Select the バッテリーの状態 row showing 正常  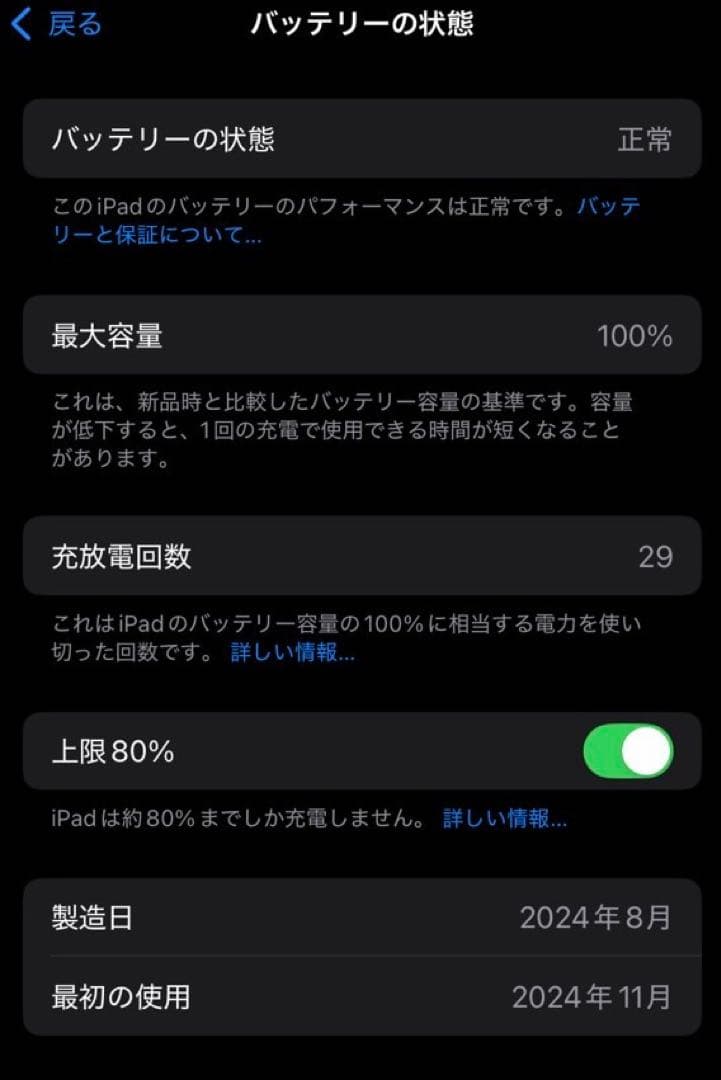pos(360,139)
